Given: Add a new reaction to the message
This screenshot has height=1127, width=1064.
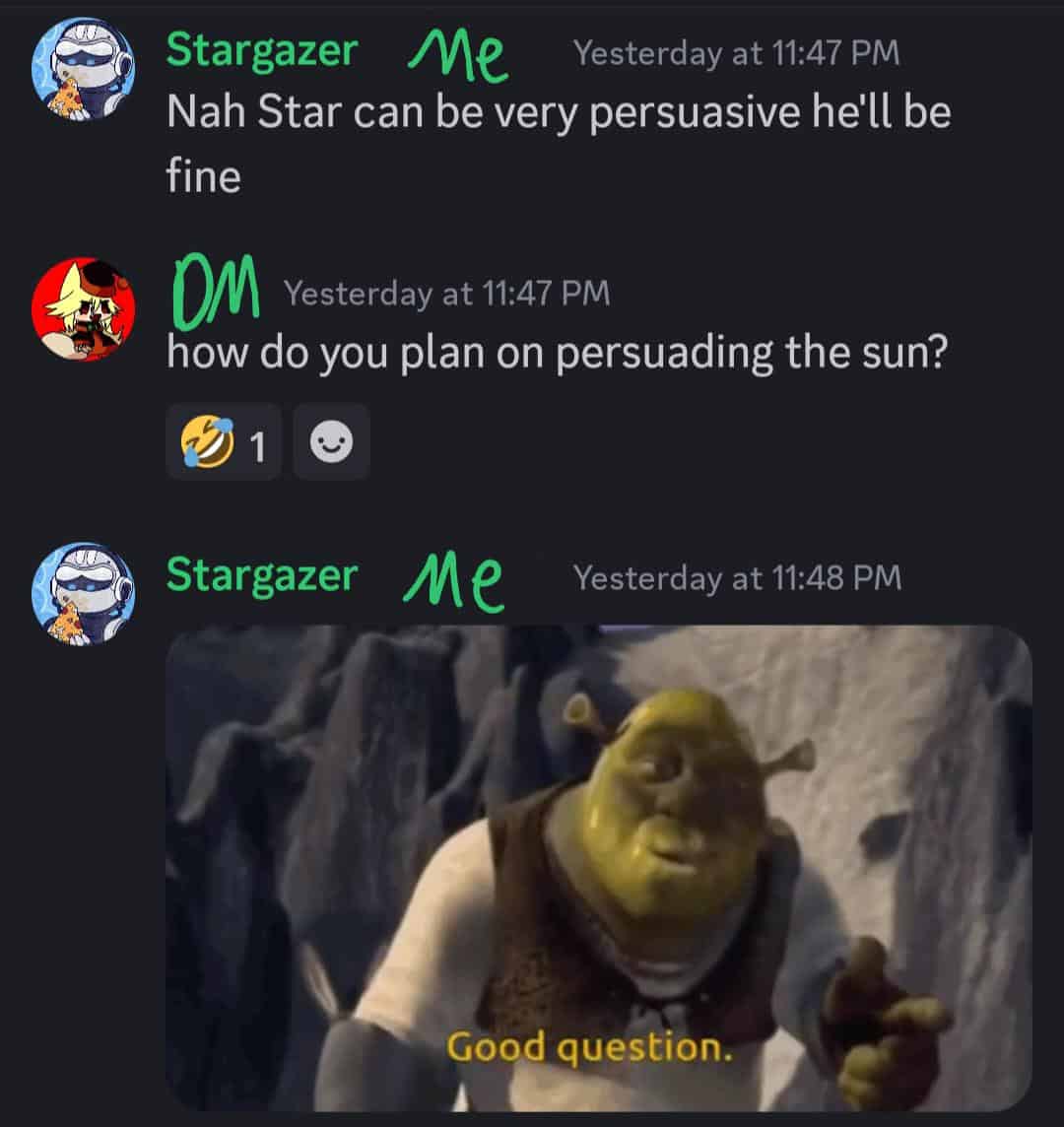Looking at the screenshot, I should click(331, 443).
